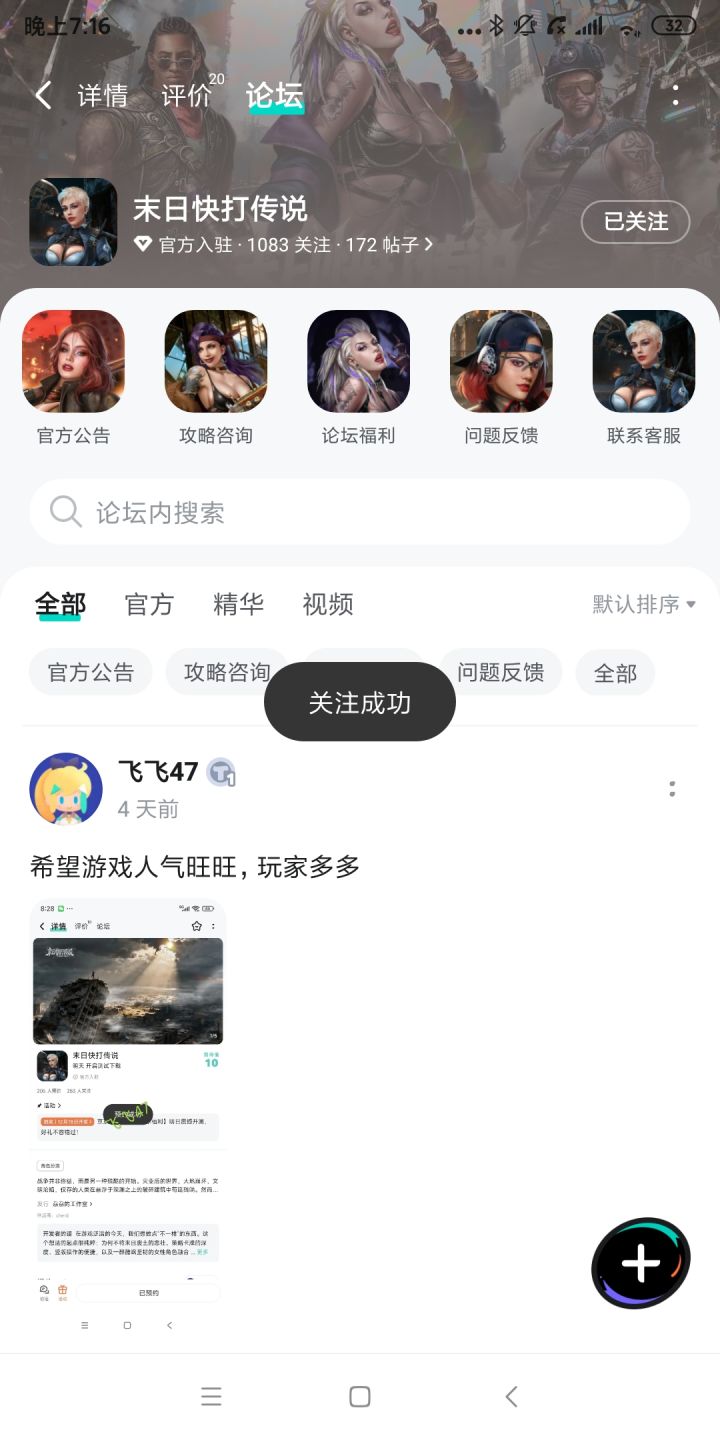
Task: Go back using the top-left arrow
Action: pos(43,96)
